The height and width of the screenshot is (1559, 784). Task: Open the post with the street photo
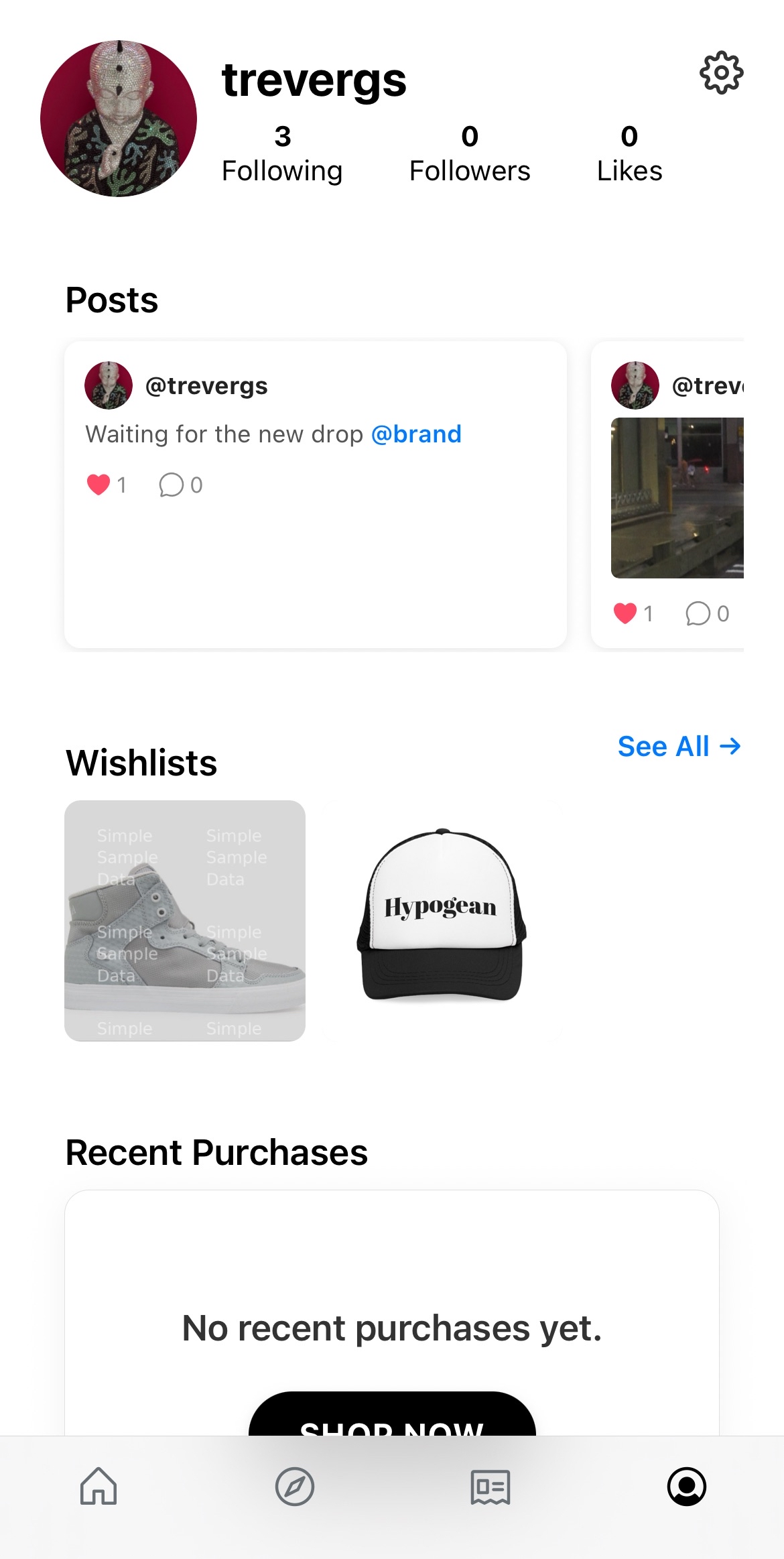point(677,498)
